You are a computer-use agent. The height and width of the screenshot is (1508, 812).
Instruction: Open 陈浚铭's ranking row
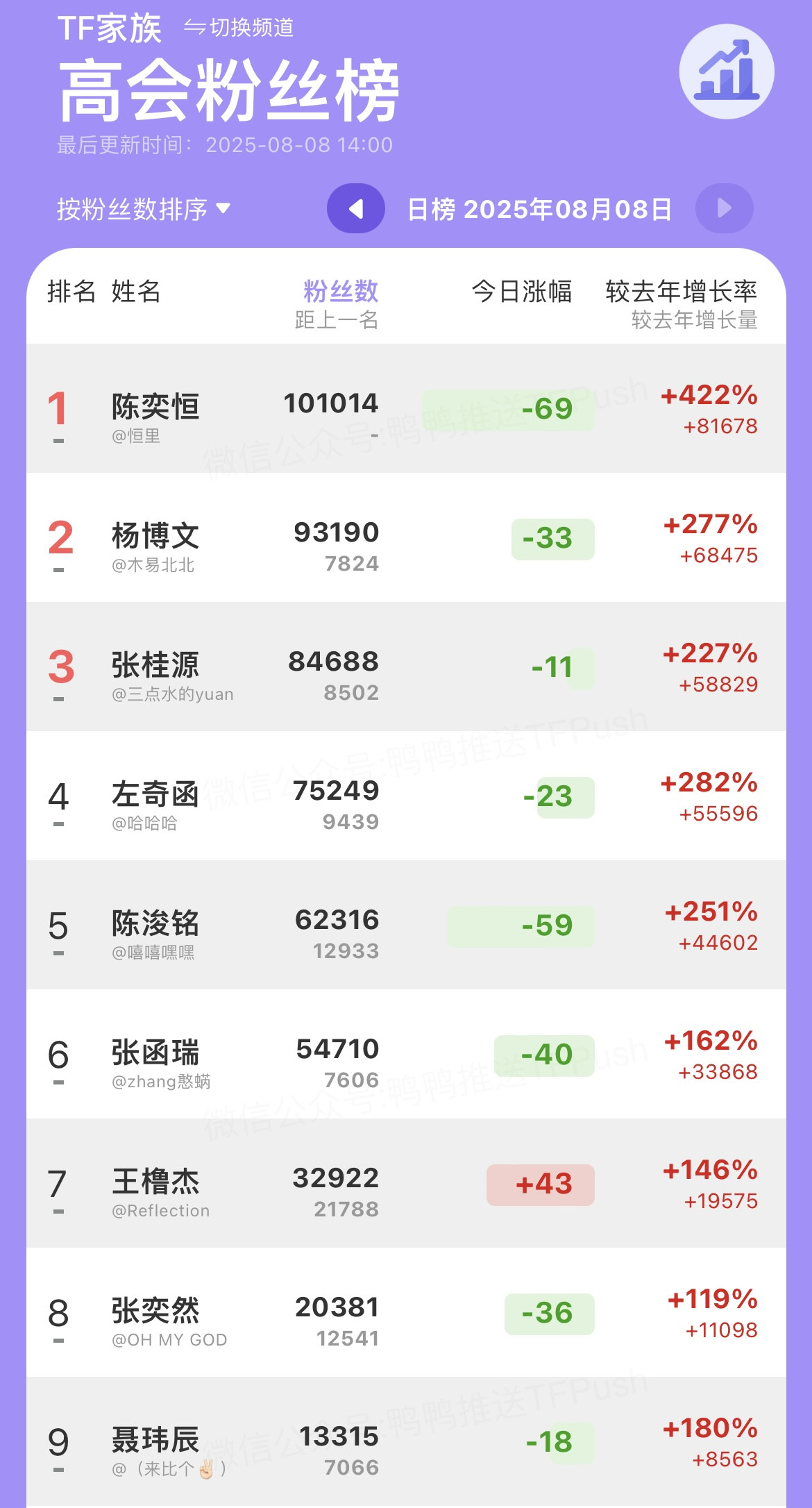[406, 925]
